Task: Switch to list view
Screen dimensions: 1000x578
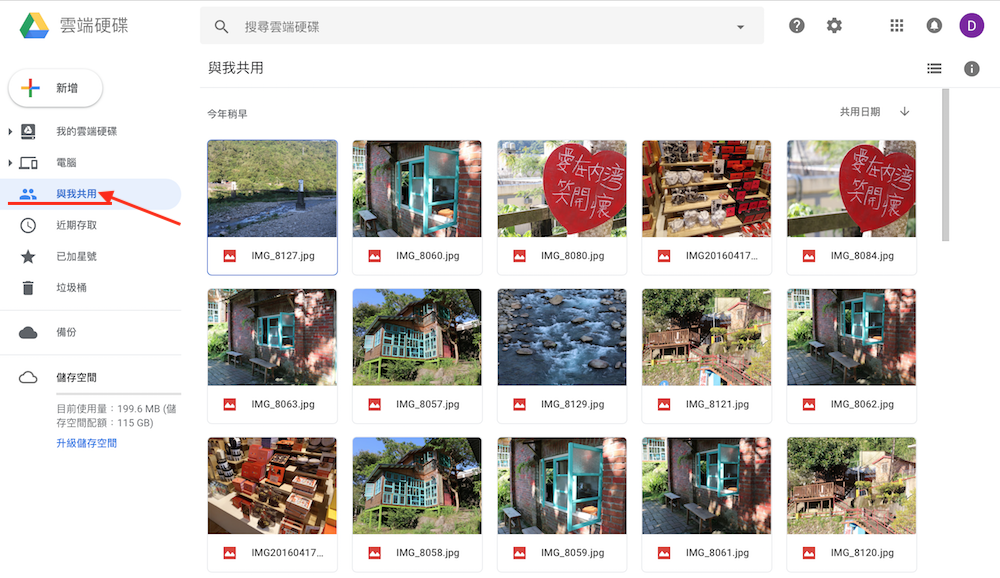Action: pos(934,68)
